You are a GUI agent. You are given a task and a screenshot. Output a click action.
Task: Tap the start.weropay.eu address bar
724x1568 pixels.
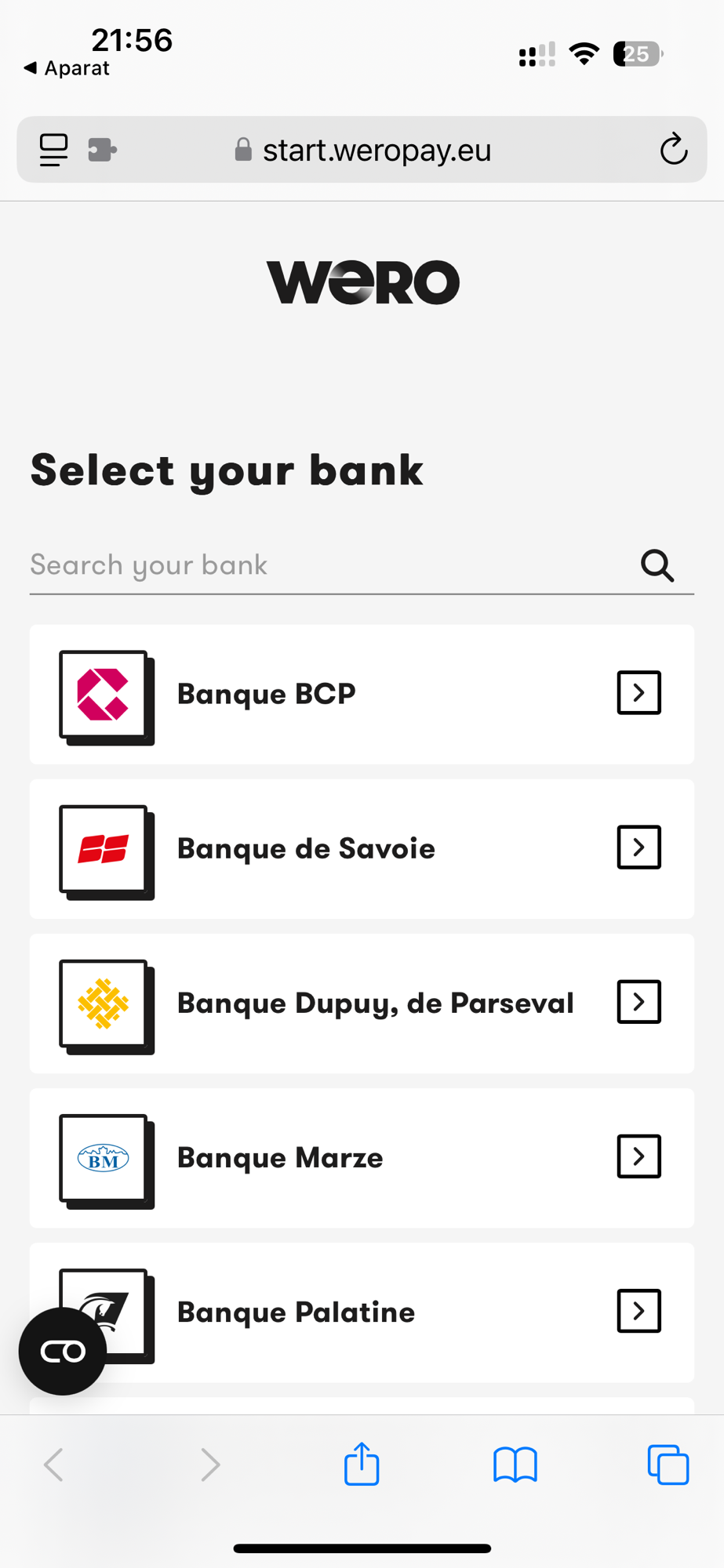362,149
